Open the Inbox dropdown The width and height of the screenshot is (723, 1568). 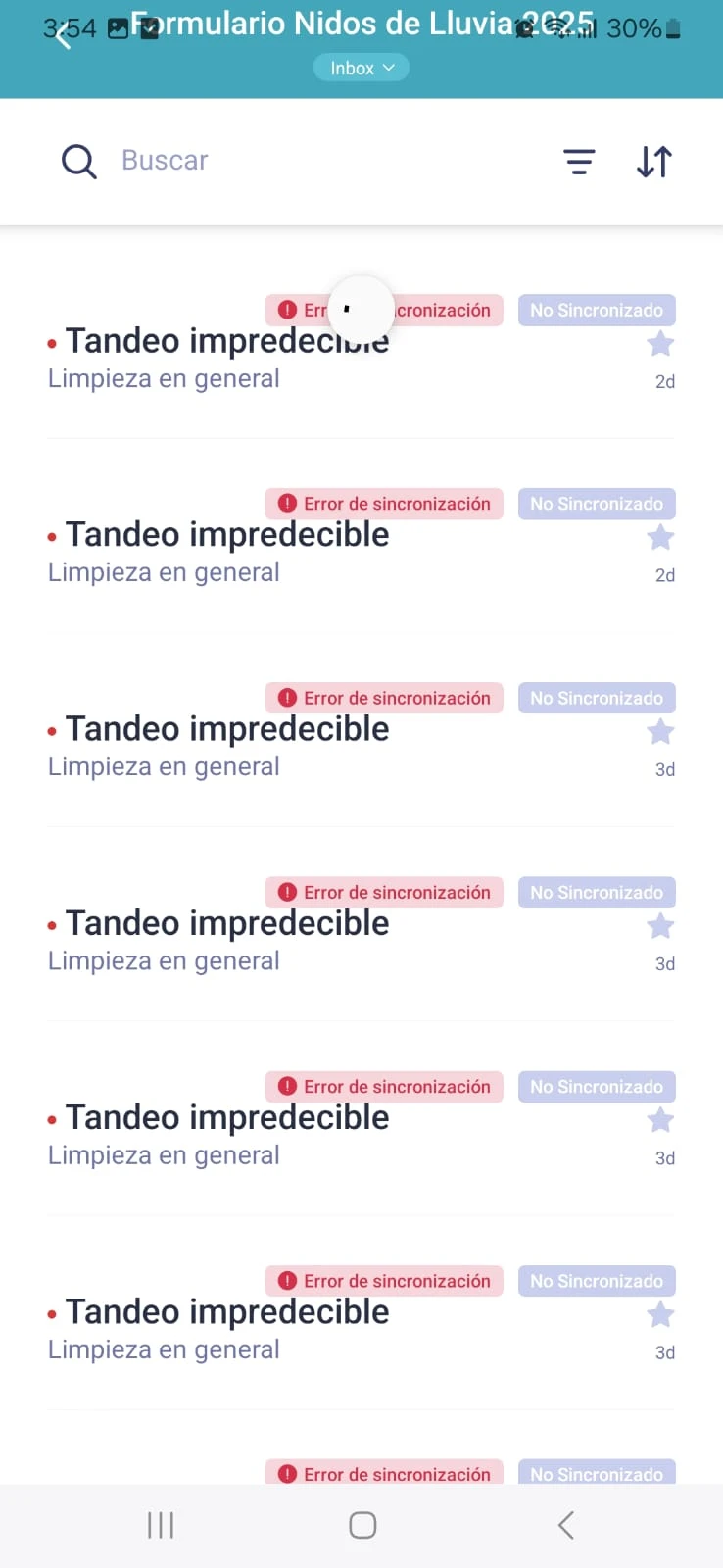tap(361, 67)
